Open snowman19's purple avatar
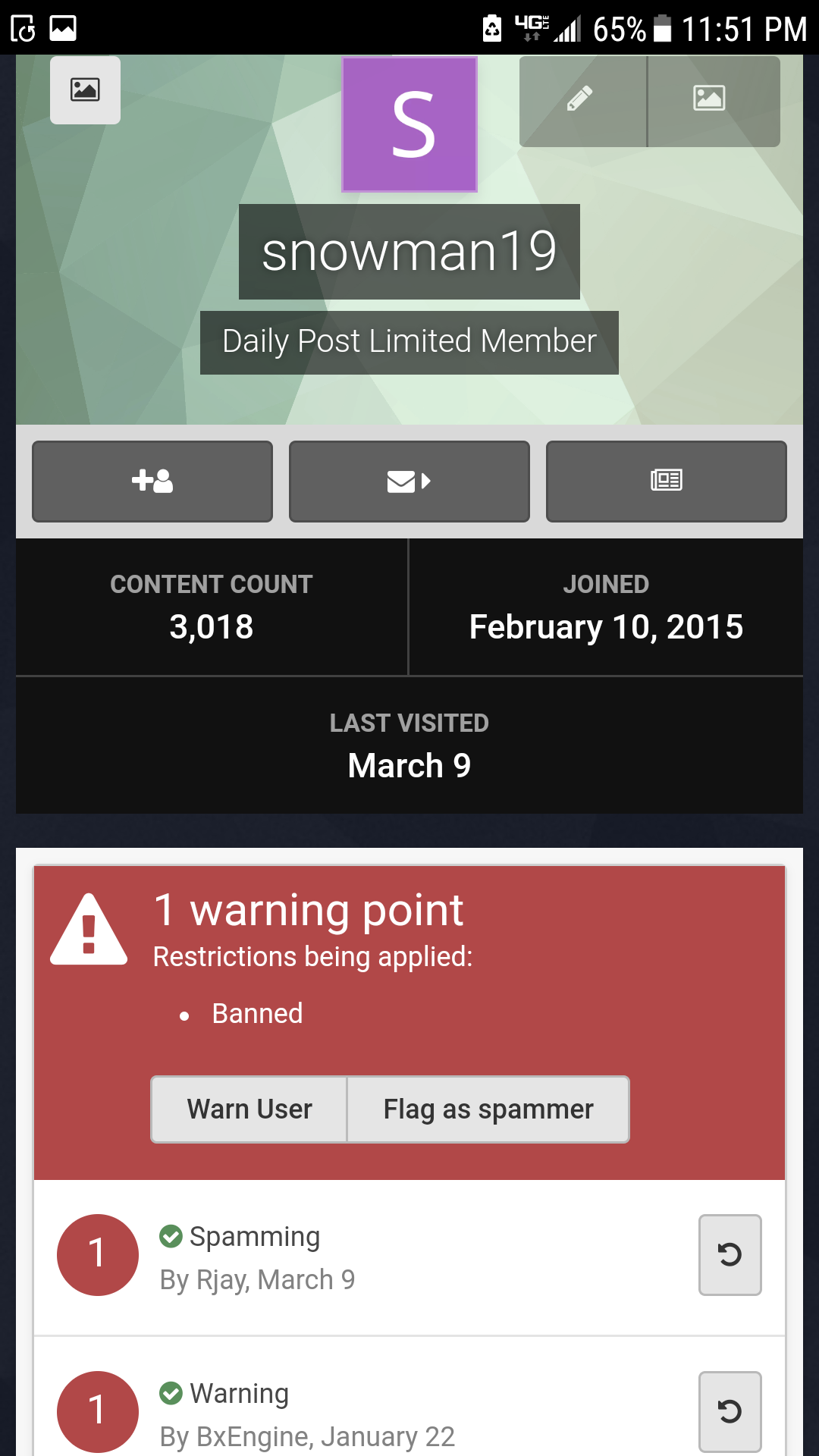Image resolution: width=819 pixels, height=1456 pixels. [x=409, y=124]
